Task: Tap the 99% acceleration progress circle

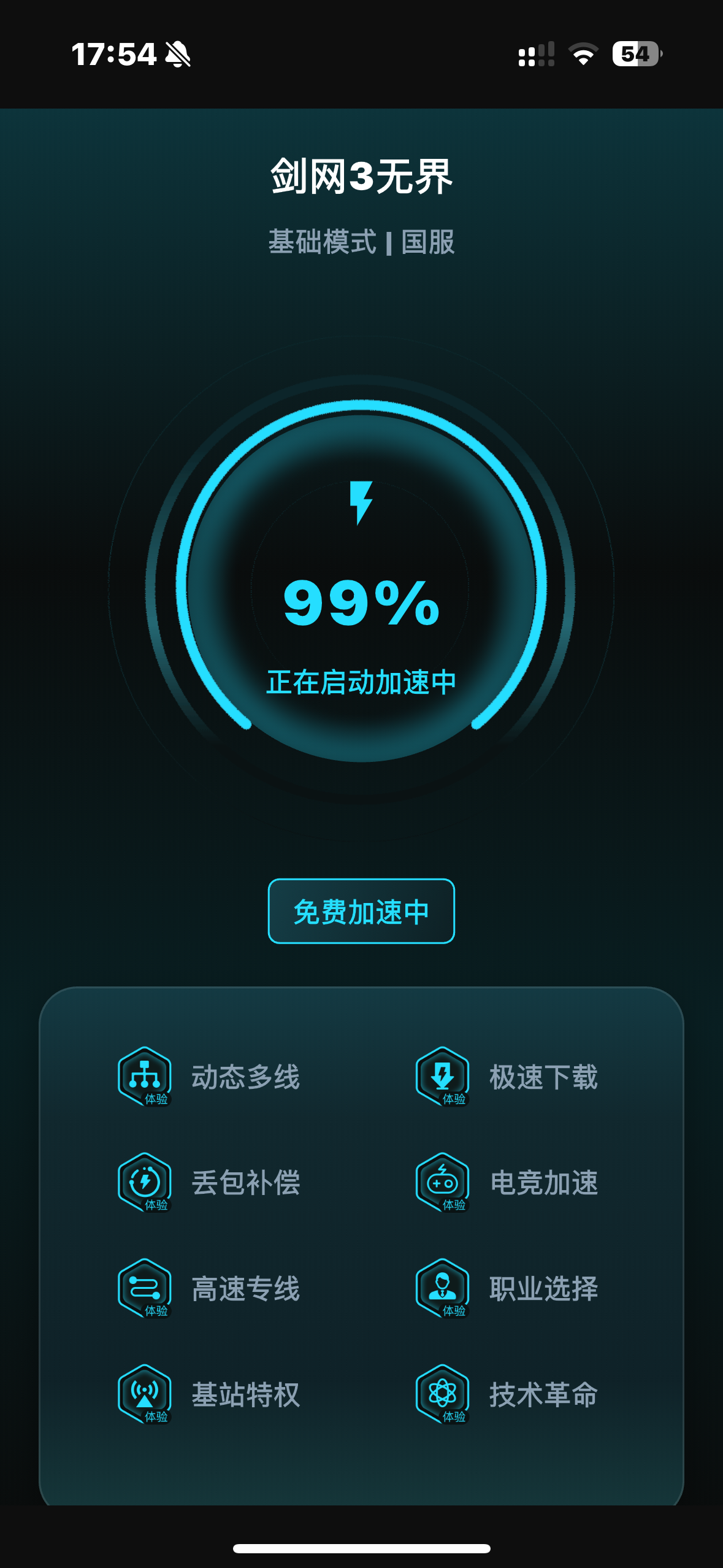Action: click(x=361, y=589)
